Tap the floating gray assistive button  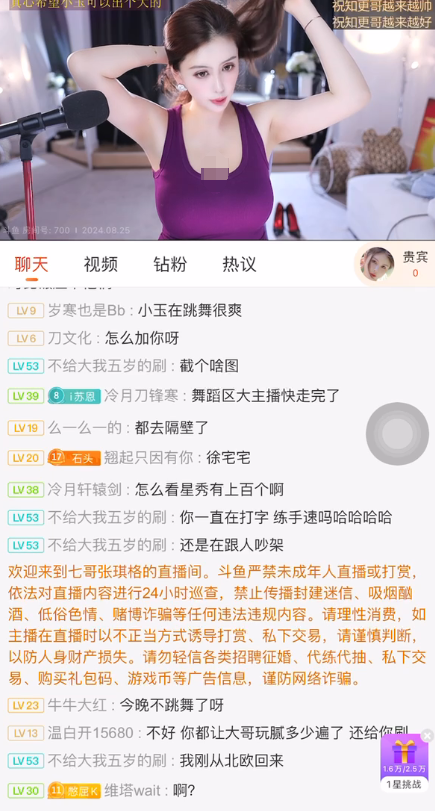[397, 433]
